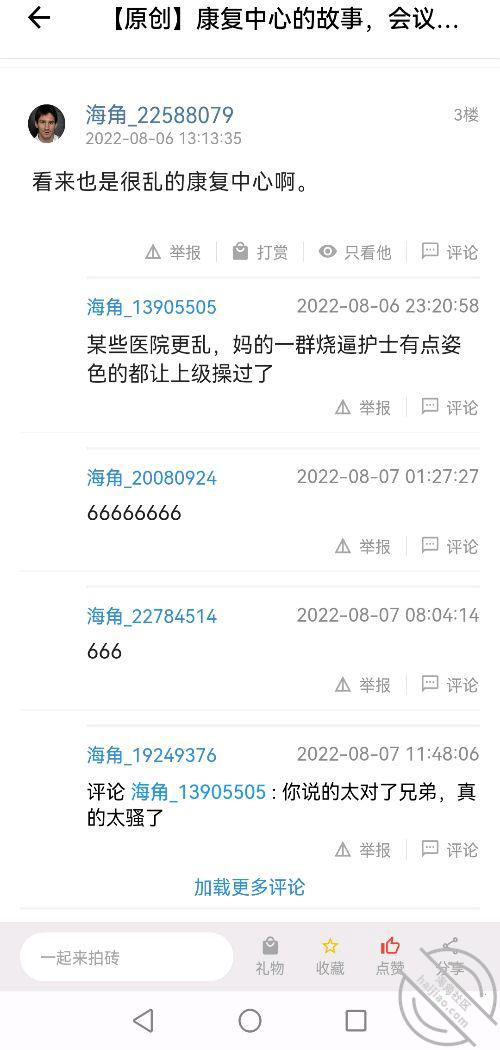Tap 打赏 to tip the poster
The image size is (500, 1050).
point(260,252)
